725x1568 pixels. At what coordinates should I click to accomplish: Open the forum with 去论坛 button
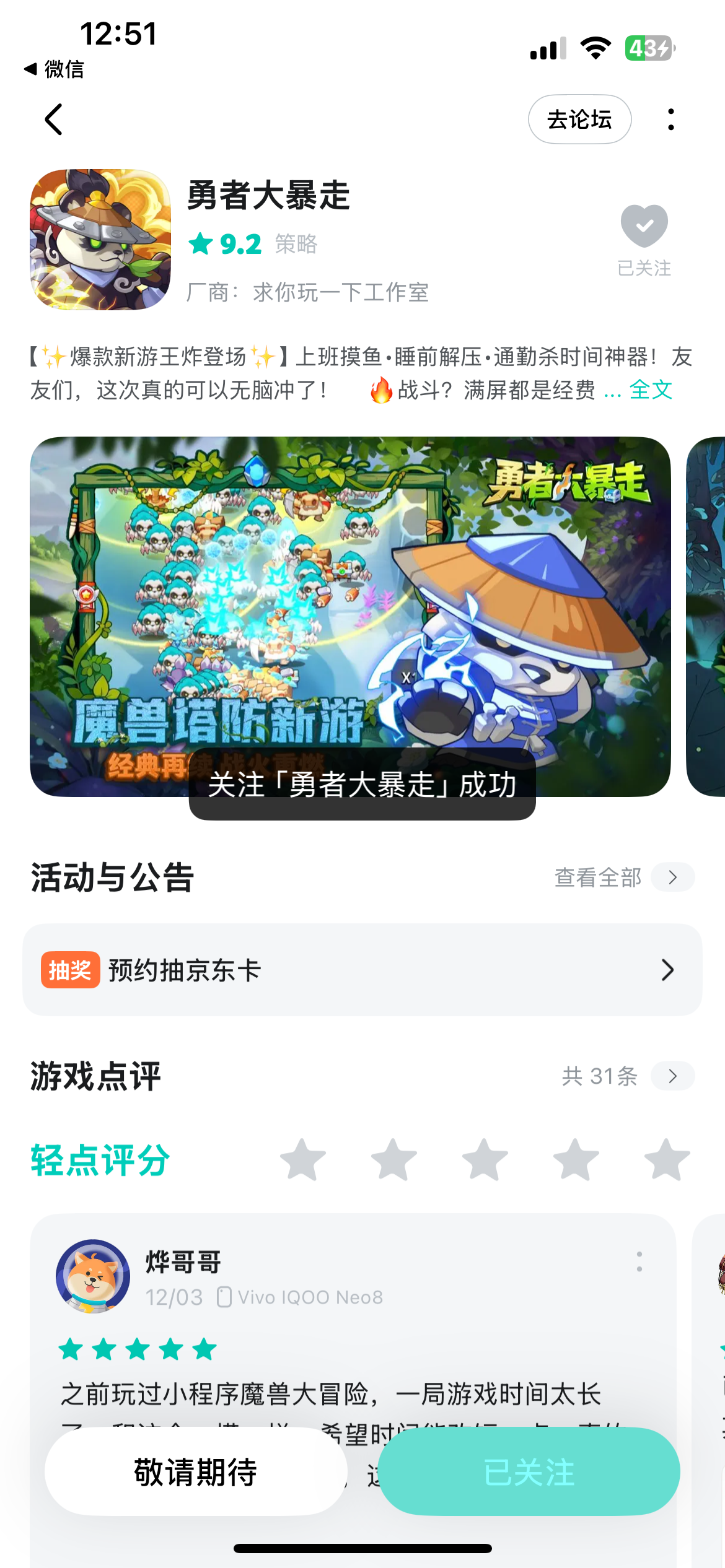pyautogui.click(x=579, y=119)
